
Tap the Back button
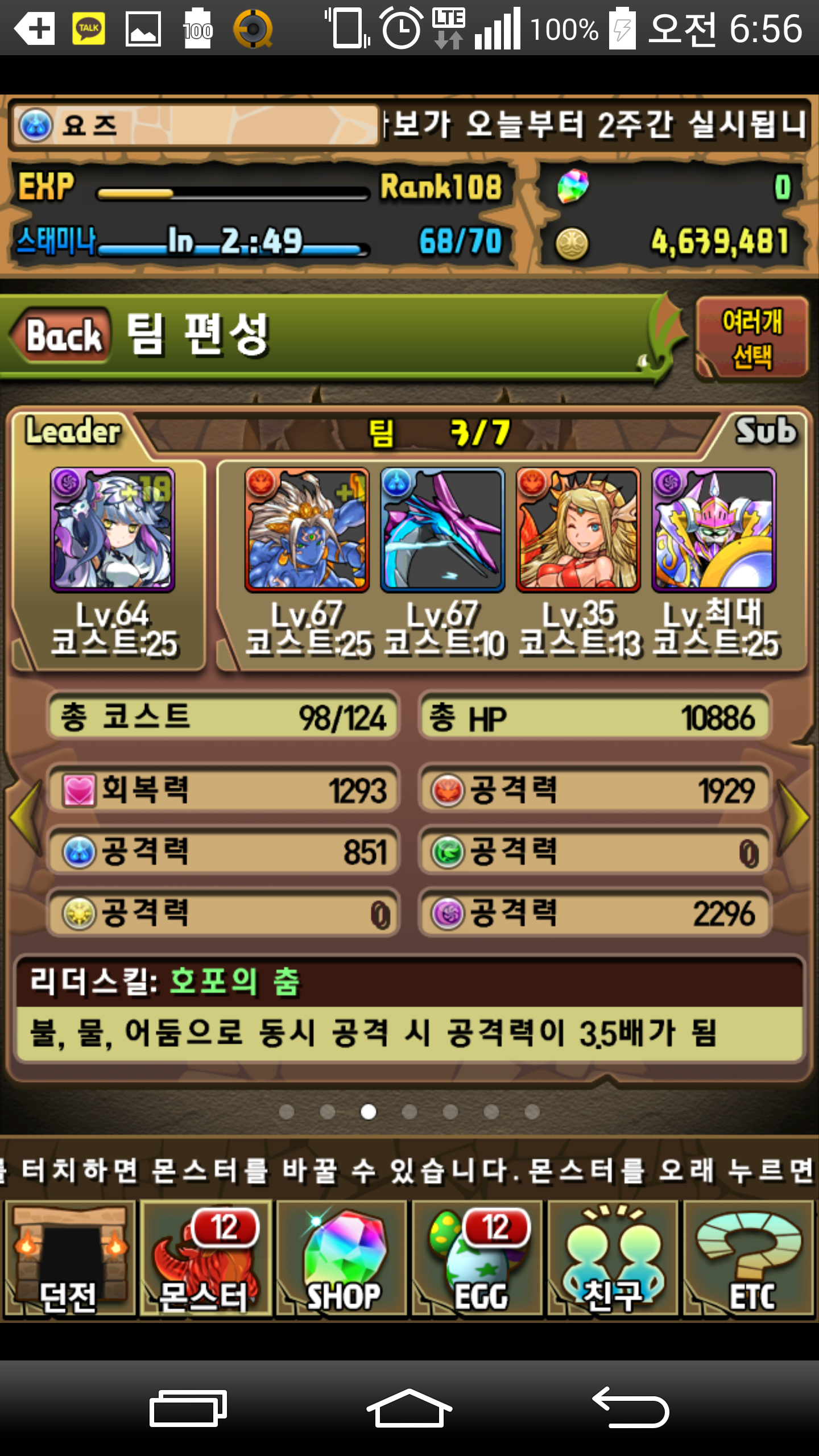tap(63, 336)
